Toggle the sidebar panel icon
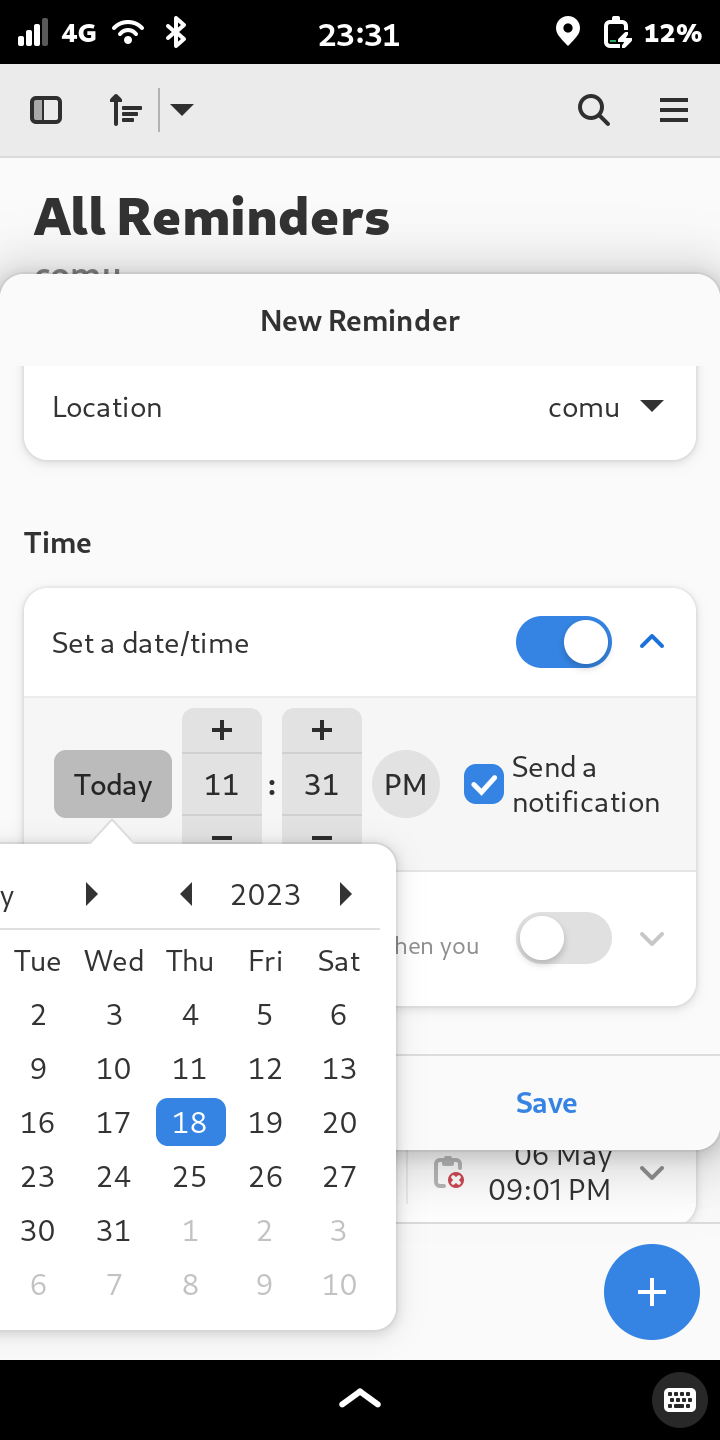Screen dimensions: 720x1440 (x=45, y=110)
